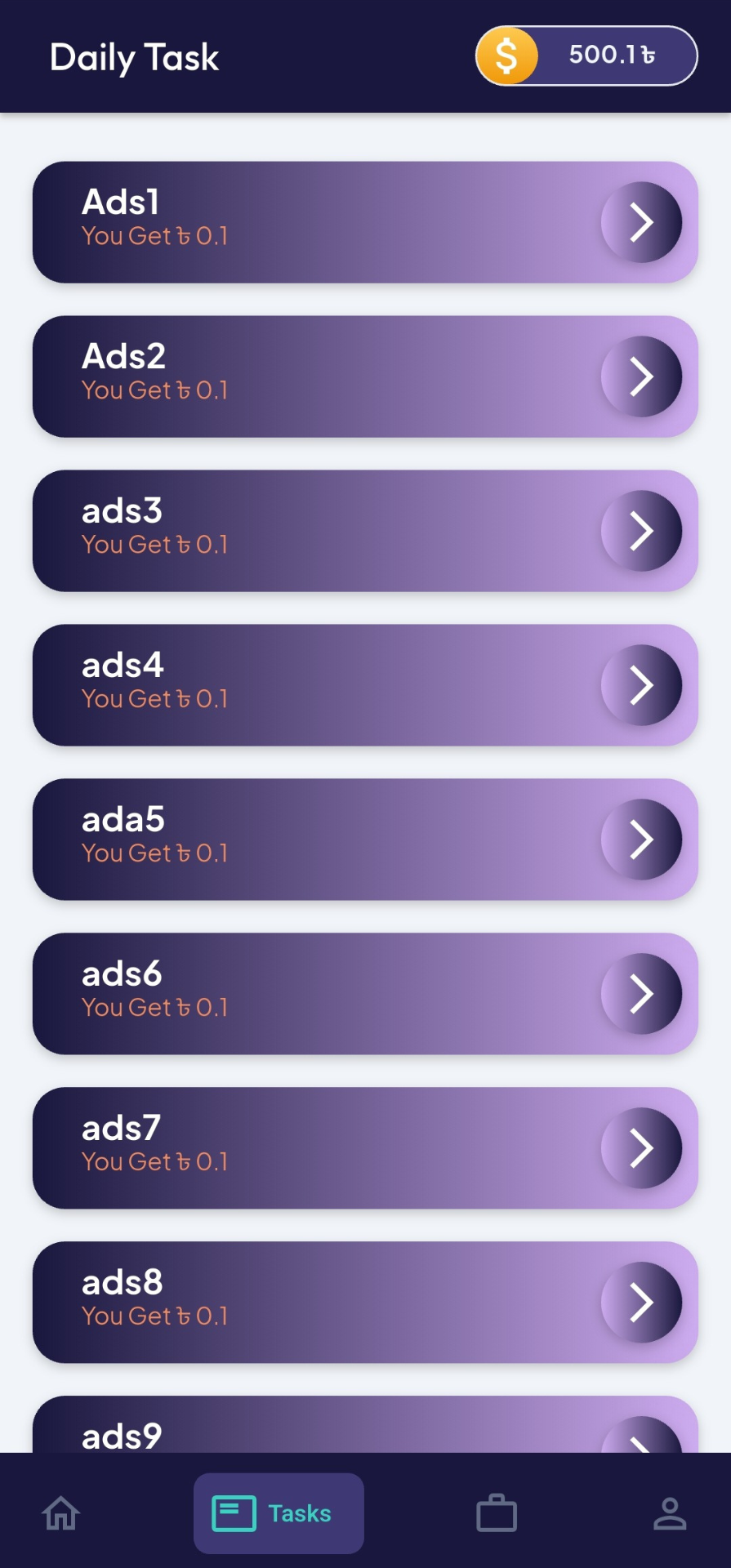Start the ads6 task
Image resolution: width=731 pixels, height=1568 pixels.
[x=365, y=994]
